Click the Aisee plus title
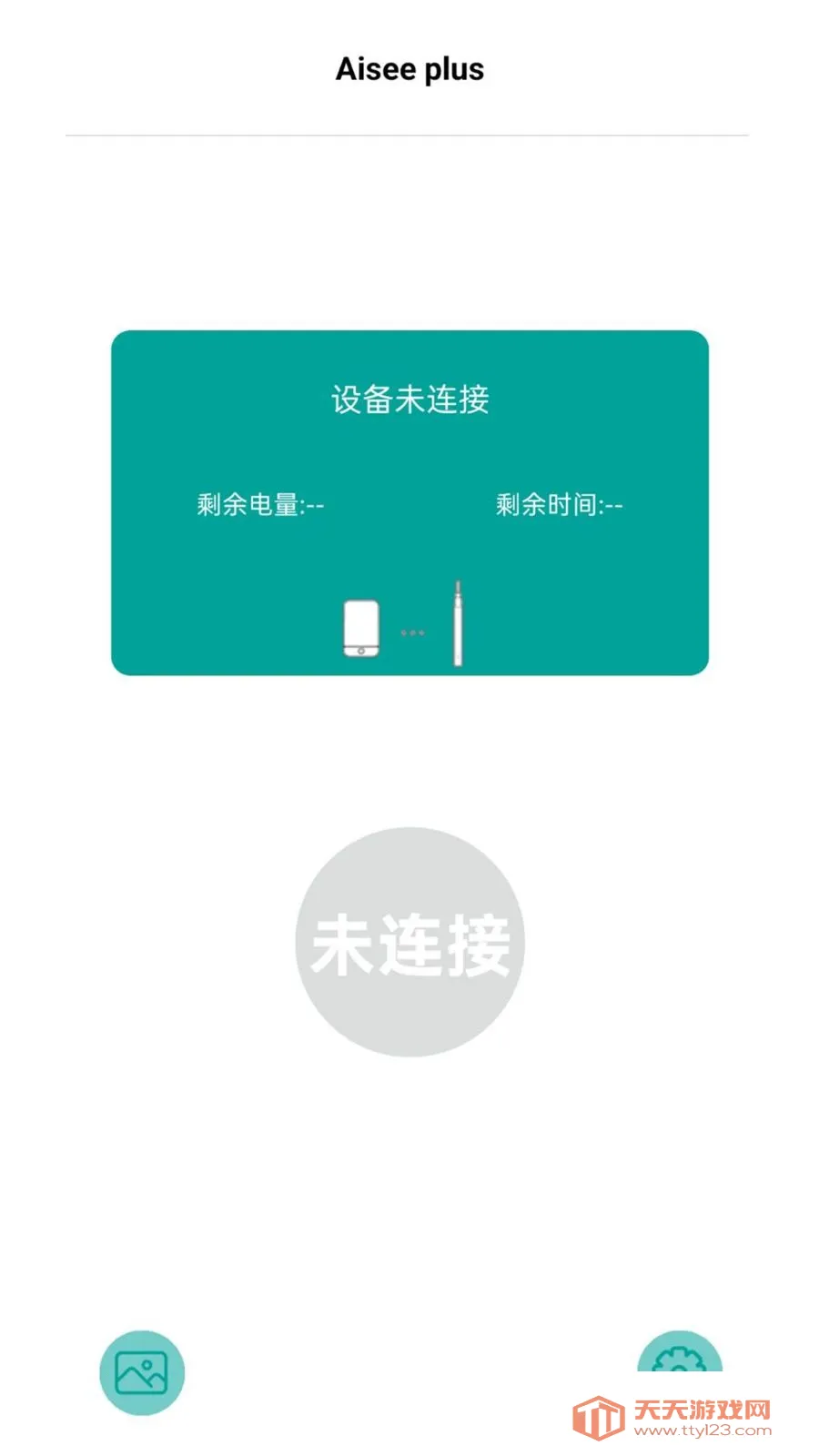Screen dimensions: 819x1456 pyautogui.click(x=410, y=68)
